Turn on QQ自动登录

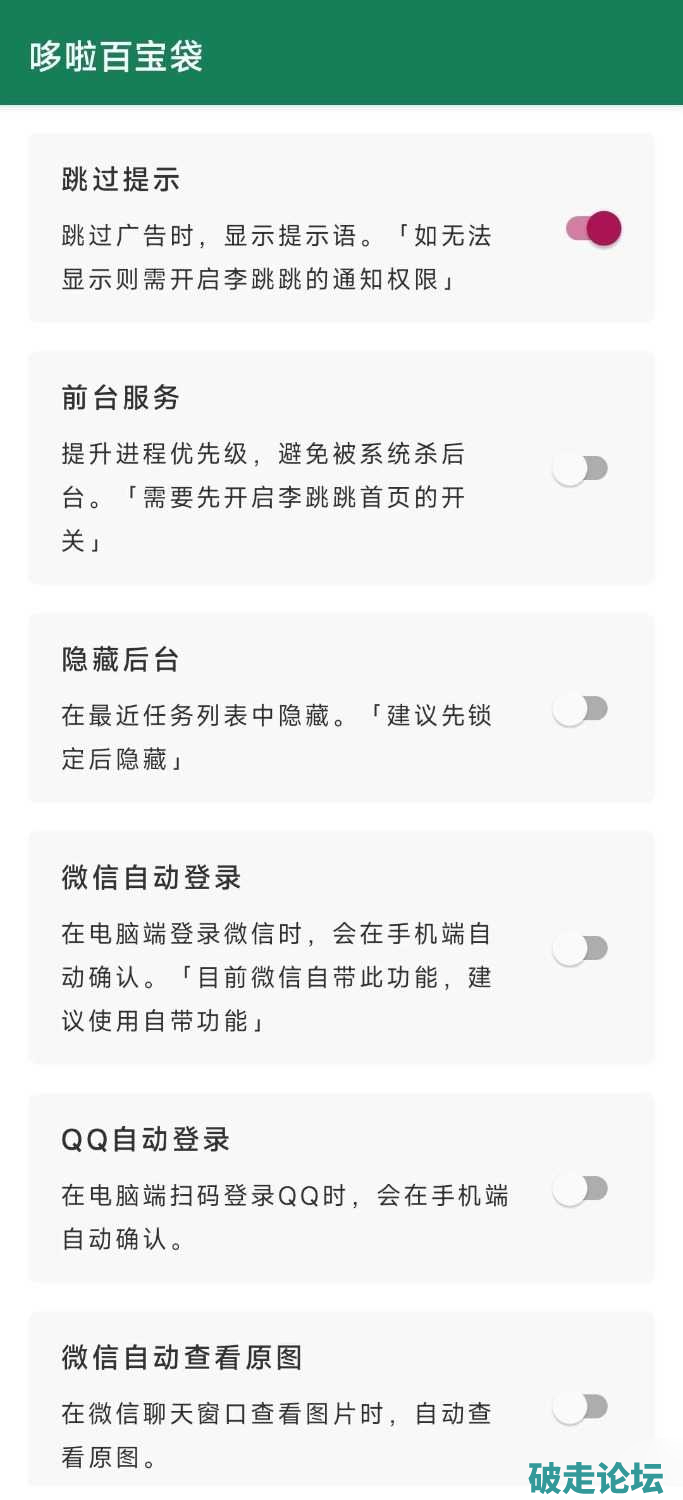(x=581, y=1189)
